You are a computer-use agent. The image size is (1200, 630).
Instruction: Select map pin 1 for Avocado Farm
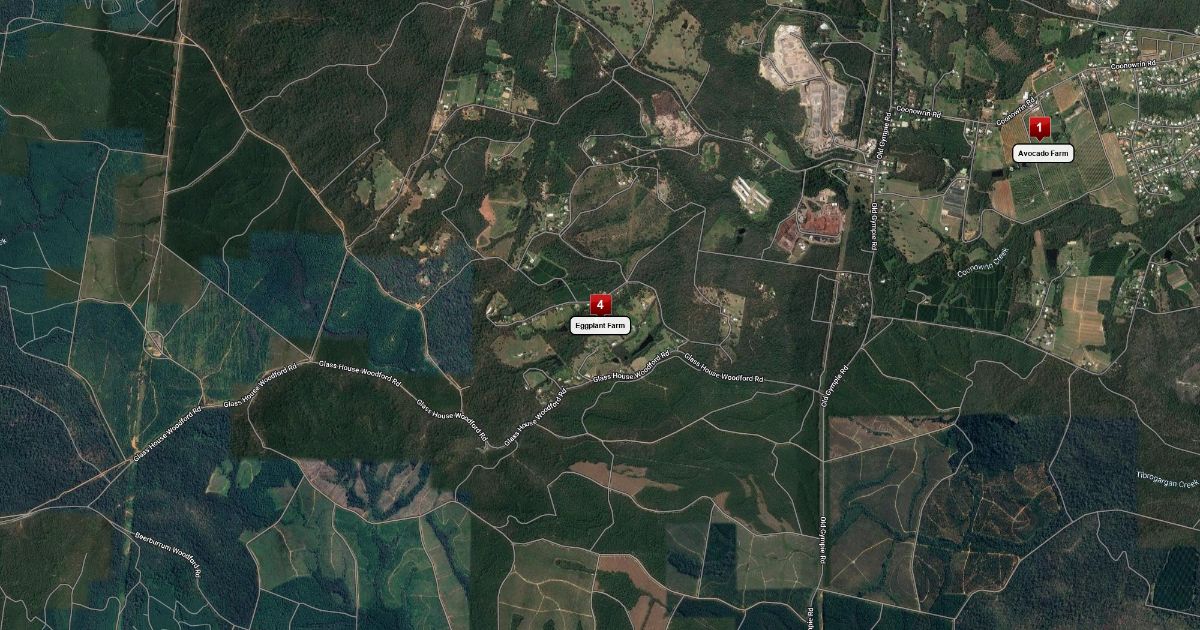(1040, 128)
